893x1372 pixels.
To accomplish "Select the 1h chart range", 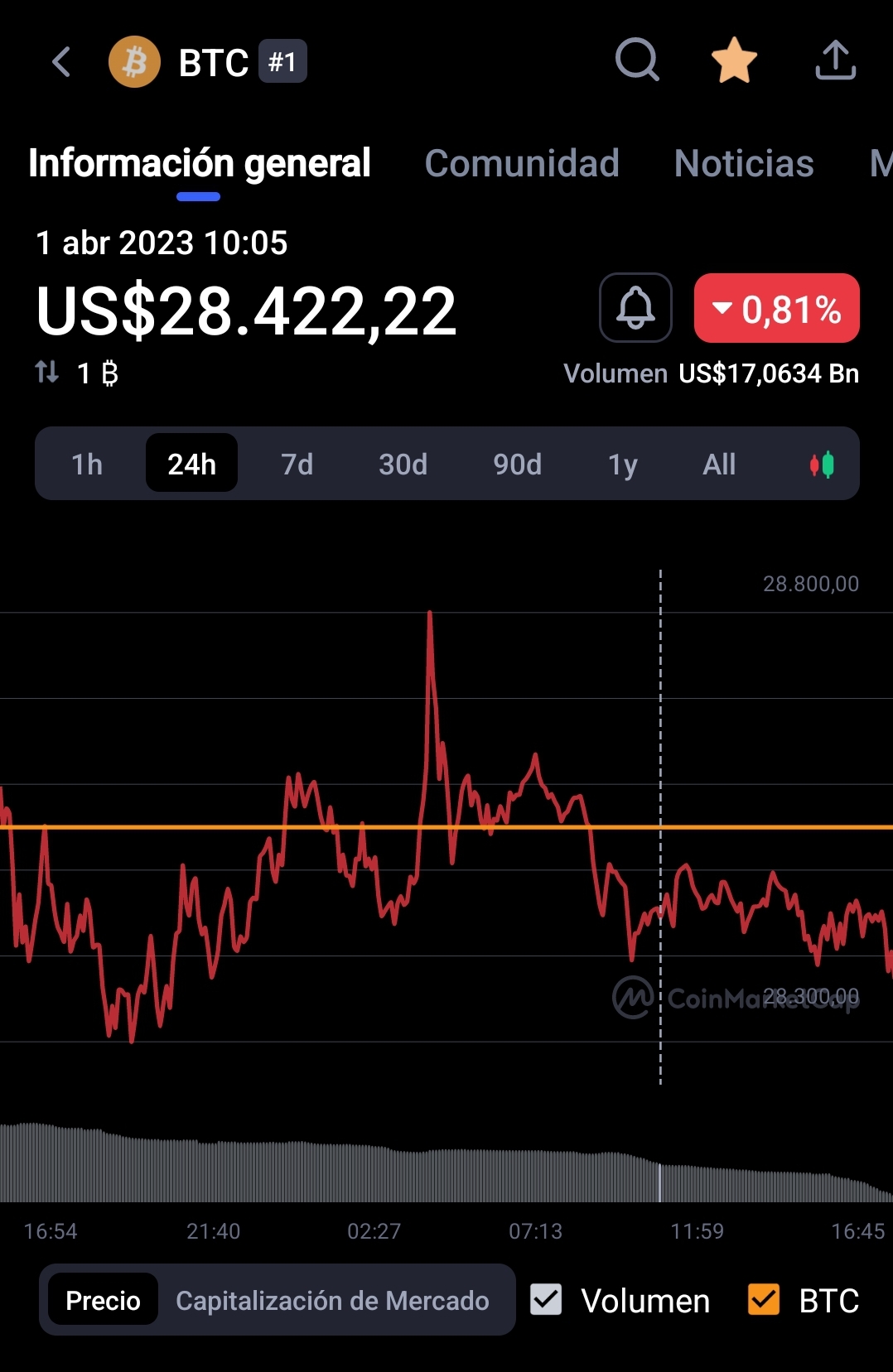I will pyautogui.click(x=87, y=464).
